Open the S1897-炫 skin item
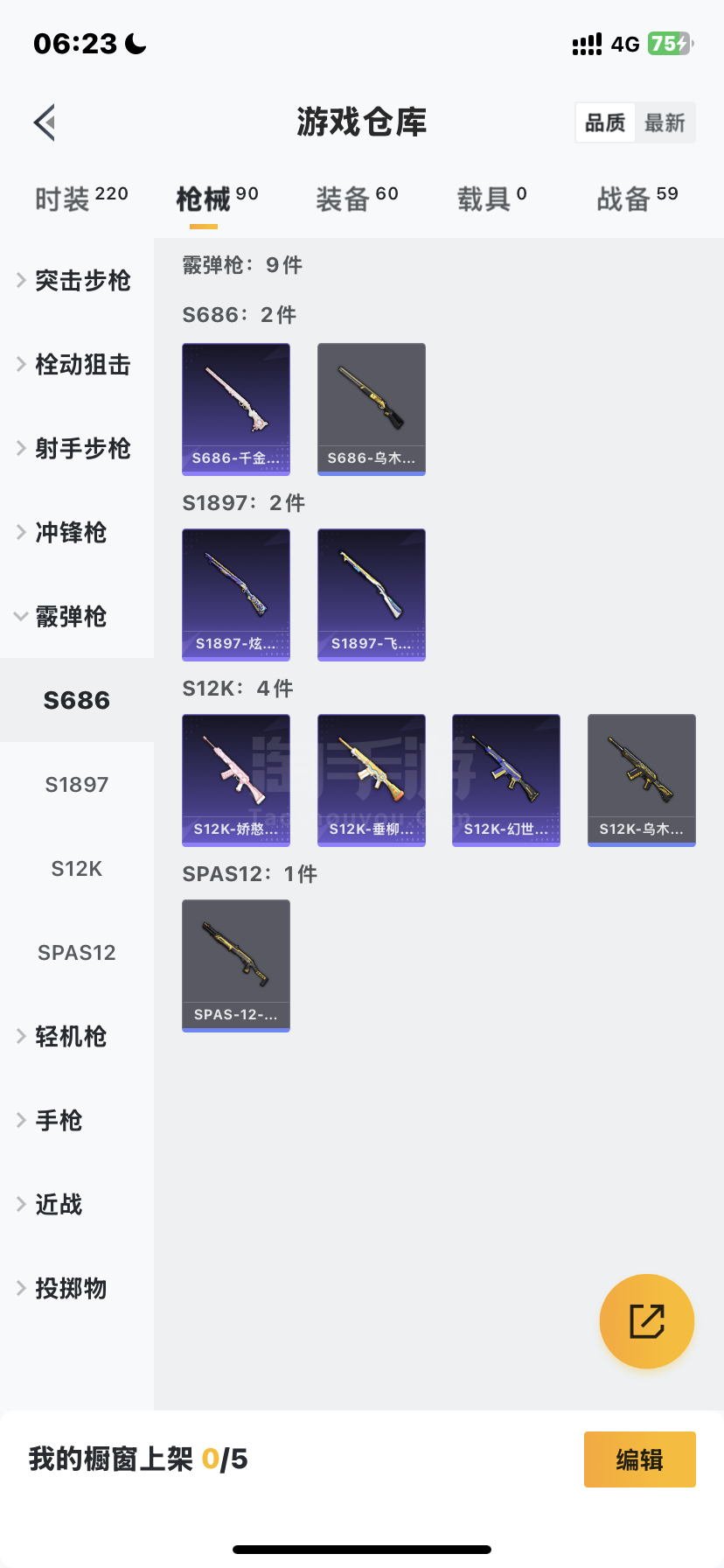The height and width of the screenshot is (1568, 724). pos(236,595)
